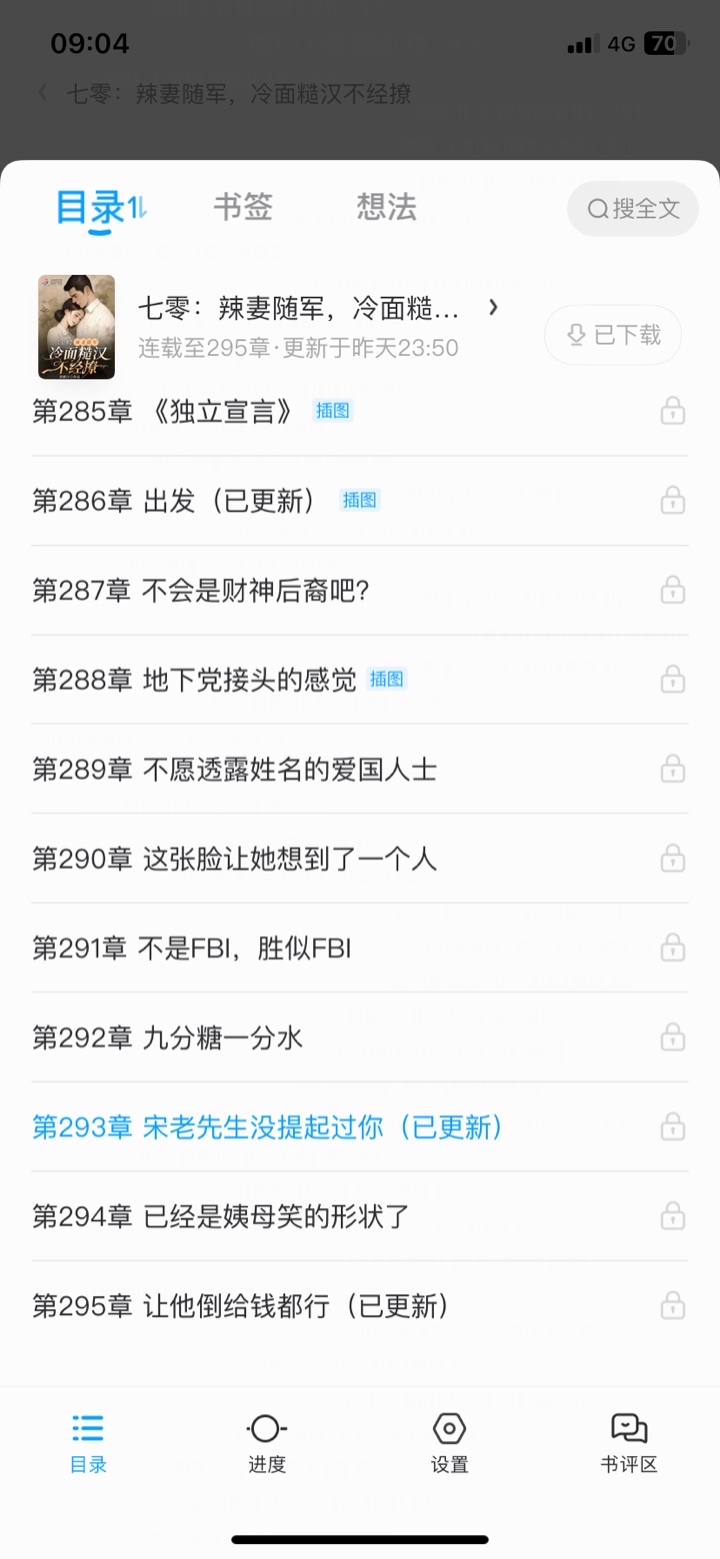Reverse the chapter order in 目录
The image size is (720, 1559).
click(x=138, y=208)
